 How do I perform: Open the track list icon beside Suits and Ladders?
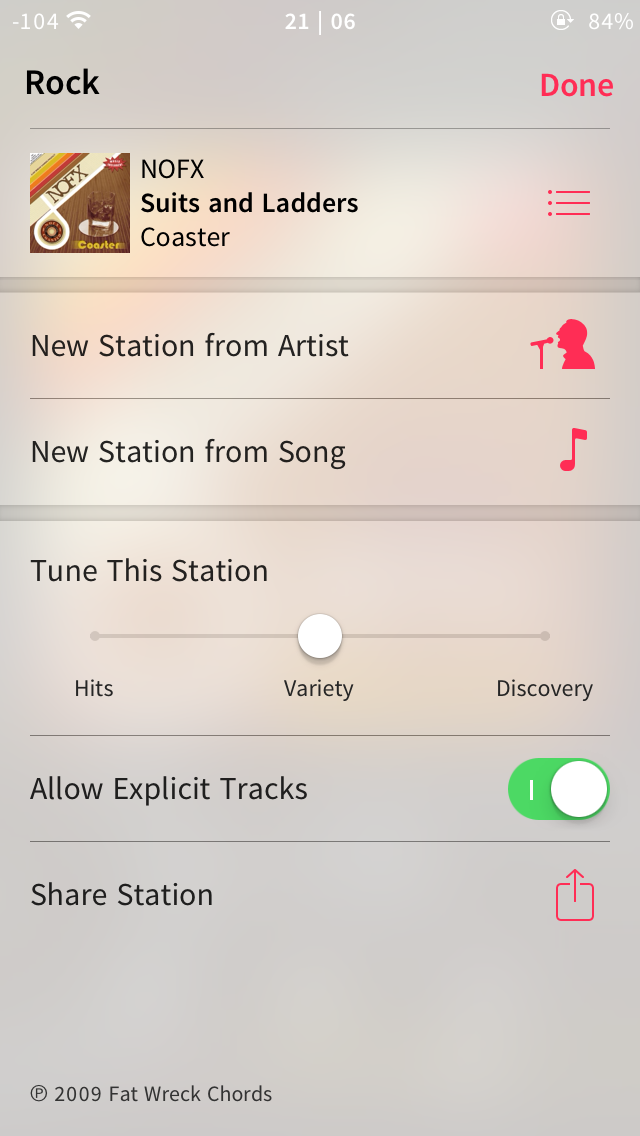[569, 203]
